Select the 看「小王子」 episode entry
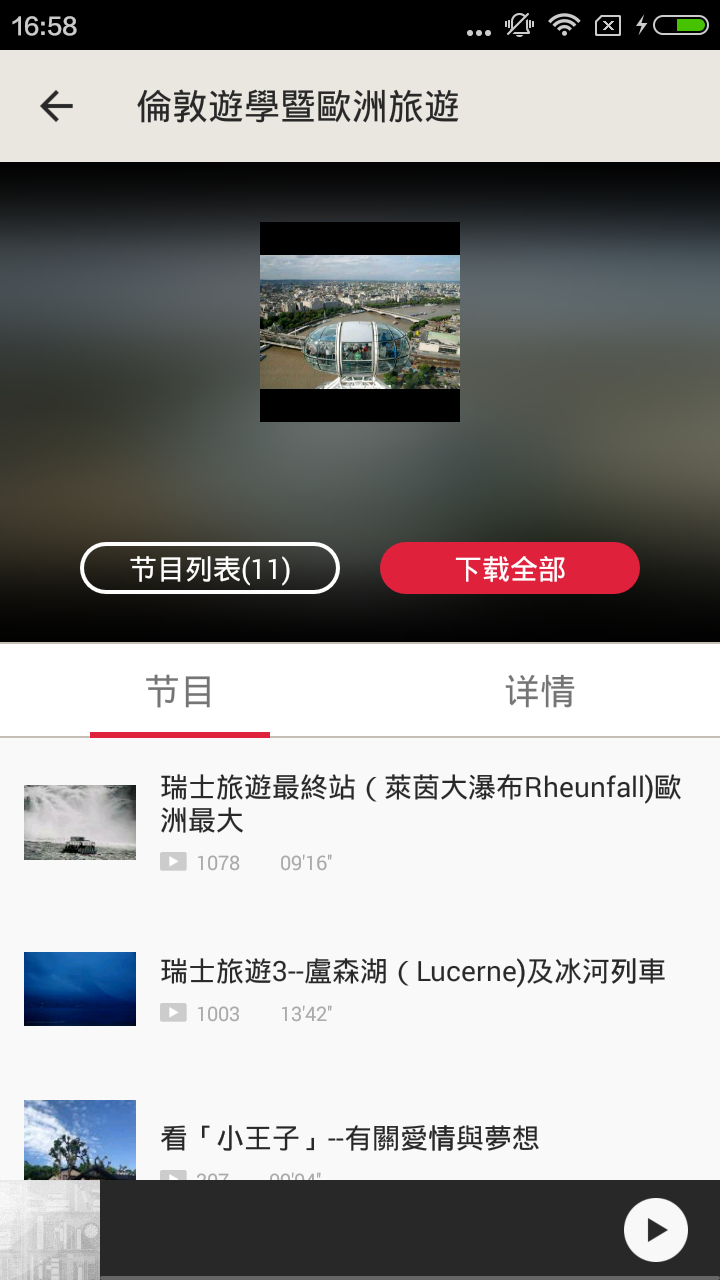 (x=350, y=1138)
